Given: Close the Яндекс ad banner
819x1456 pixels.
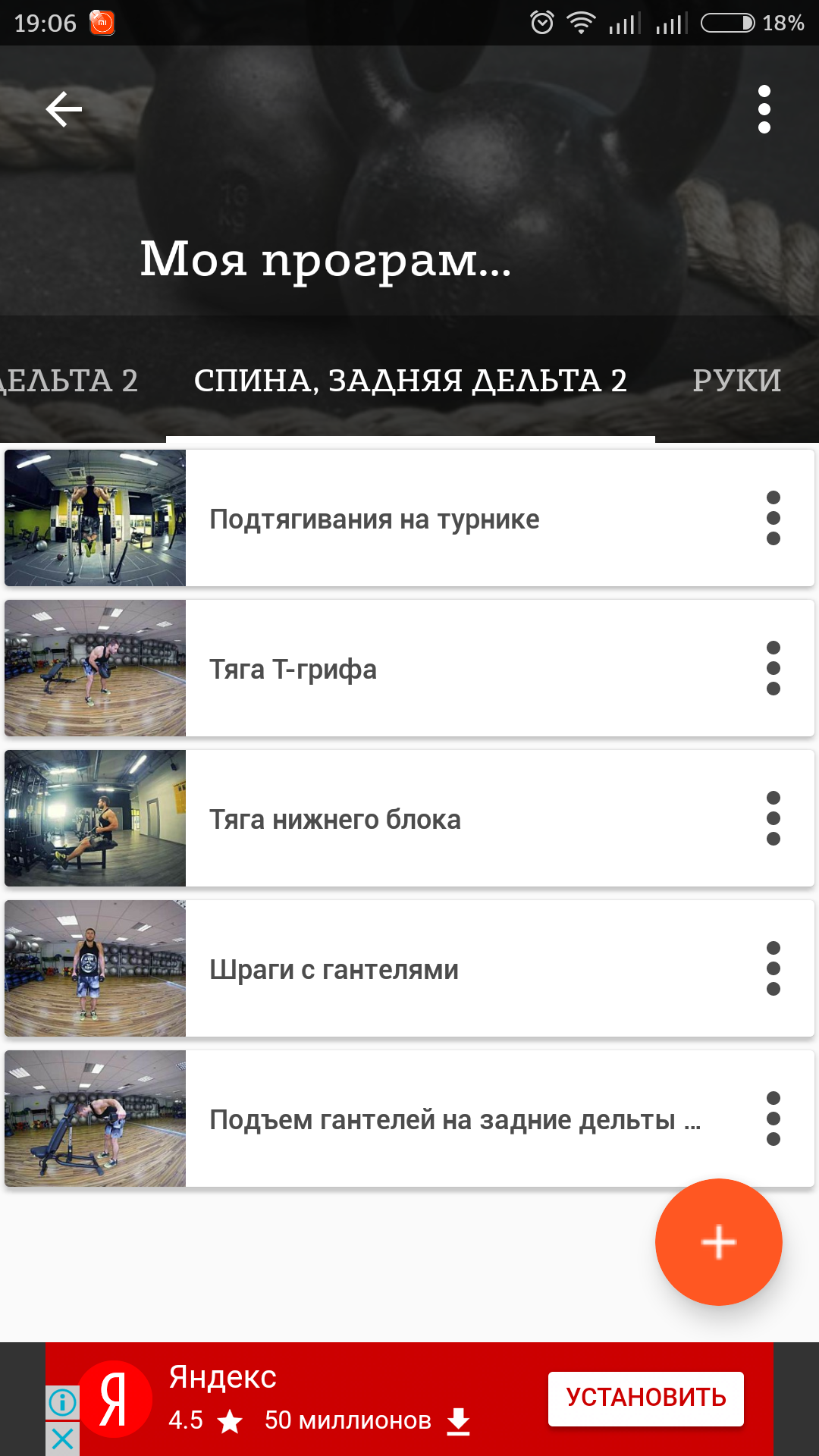Looking at the screenshot, I should pyautogui.click(x=63, y=1439).
